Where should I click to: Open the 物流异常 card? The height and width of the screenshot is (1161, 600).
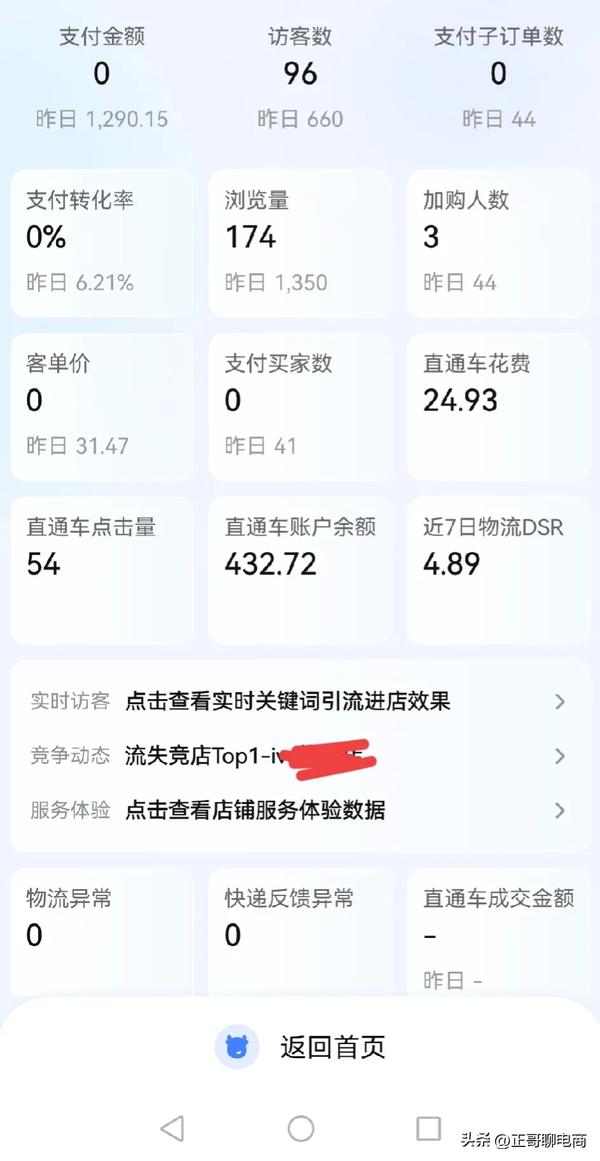pyautogui.click(x=102, y=930)
